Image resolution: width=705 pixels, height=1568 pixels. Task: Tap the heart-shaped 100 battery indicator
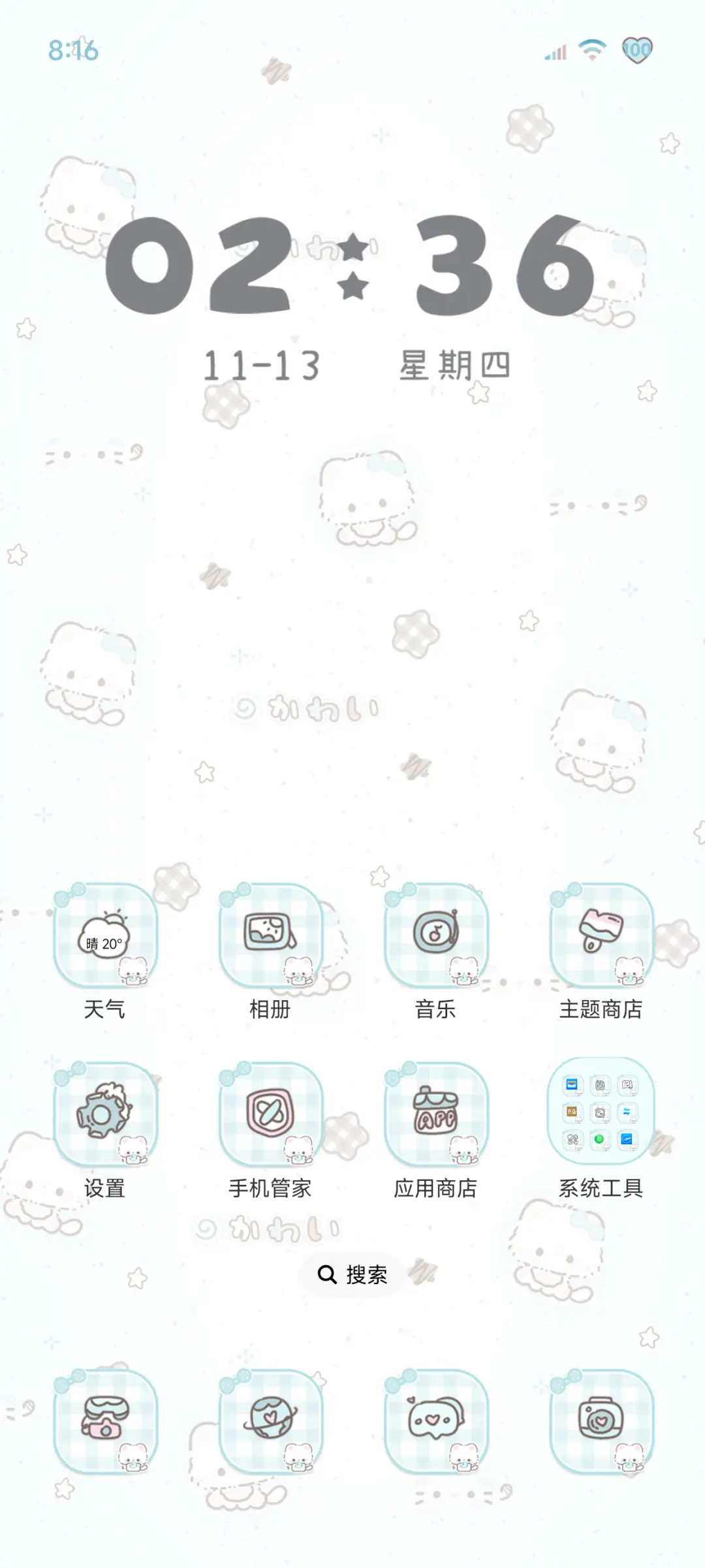coord(638,49)
